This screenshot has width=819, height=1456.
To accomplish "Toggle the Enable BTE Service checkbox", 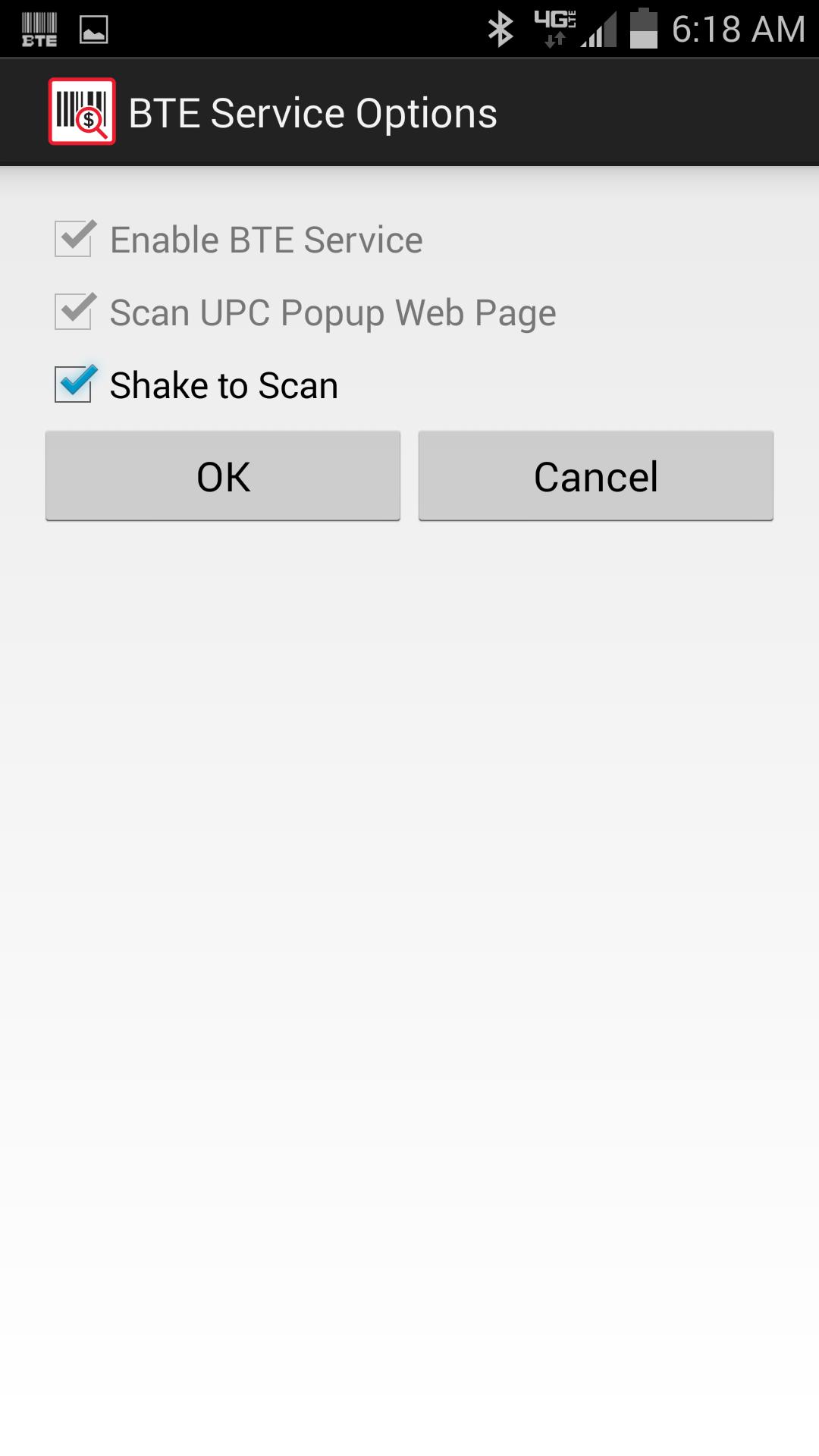I will [x=74, y=239].
